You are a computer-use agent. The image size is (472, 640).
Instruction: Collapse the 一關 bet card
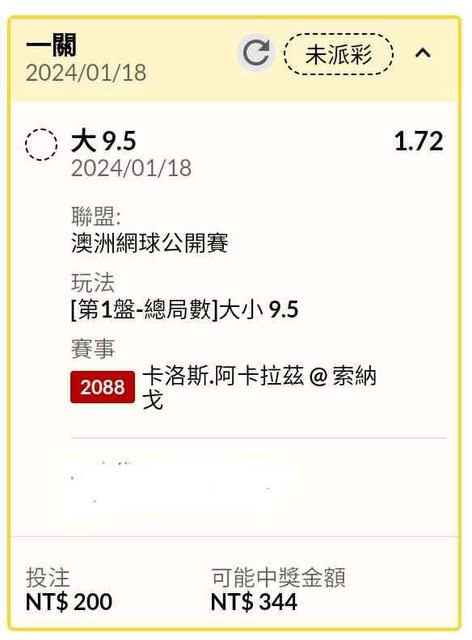point(423,53)
